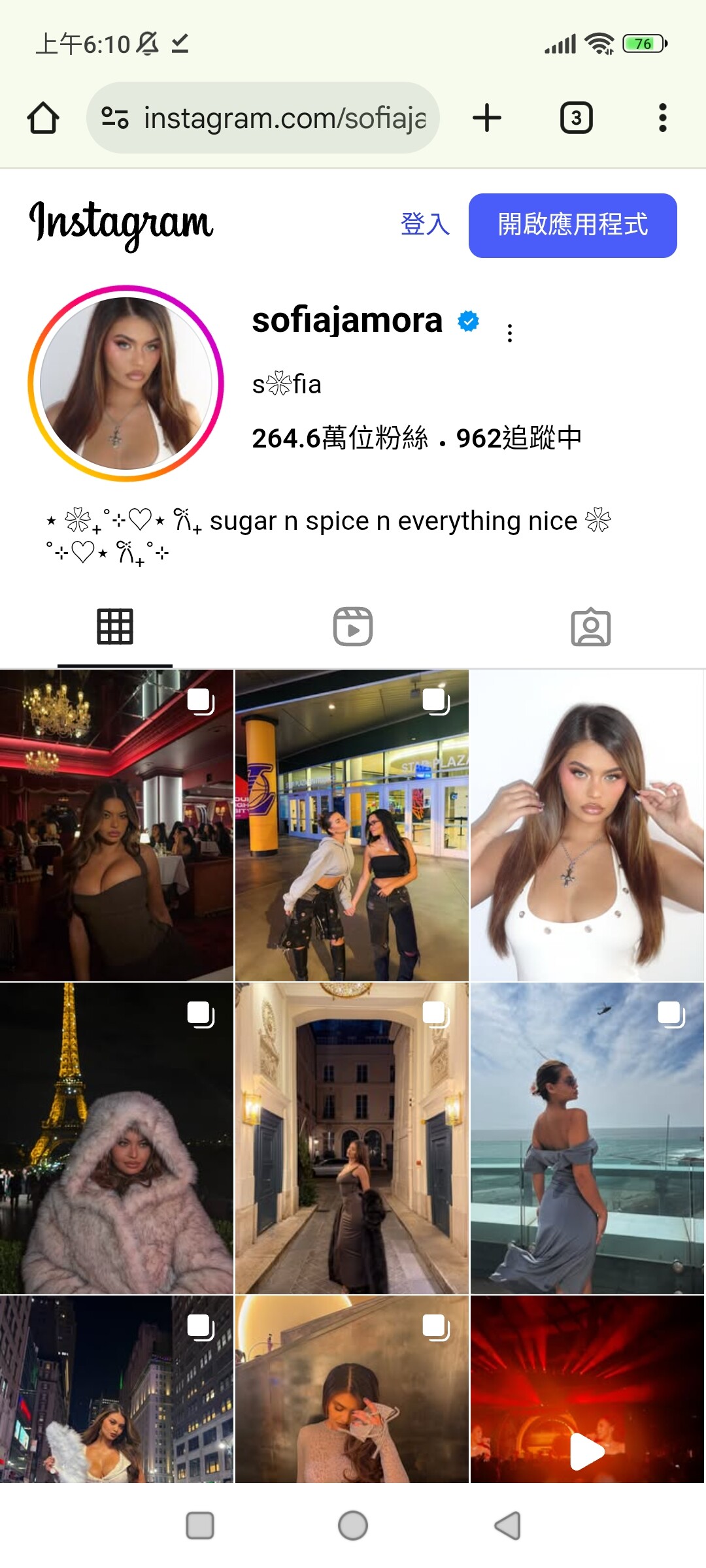Switch to the Reels tab
Image resolution: width=706 pixels, height=1568 pixels.
coord(353,627)
